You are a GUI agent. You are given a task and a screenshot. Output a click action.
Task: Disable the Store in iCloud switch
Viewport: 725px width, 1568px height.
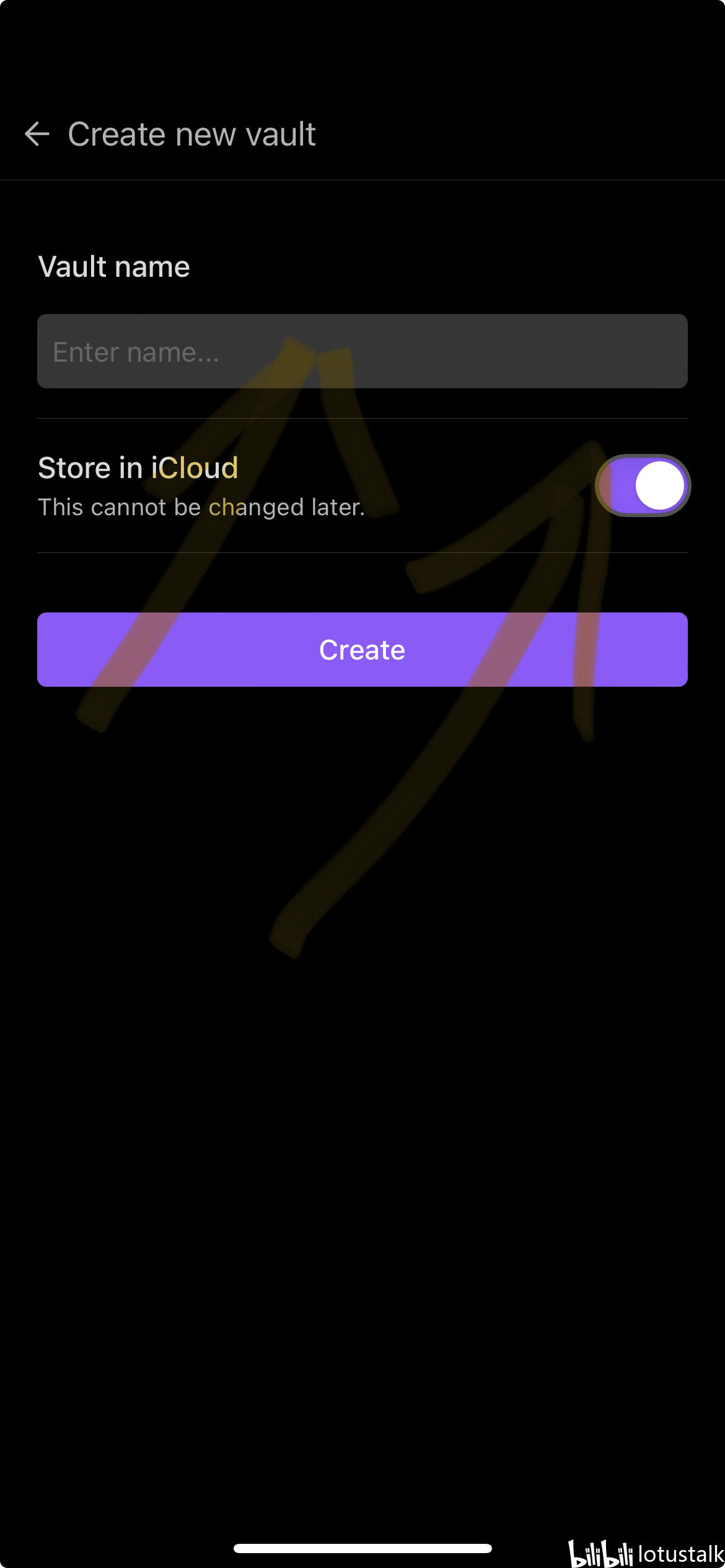[643, 486]
